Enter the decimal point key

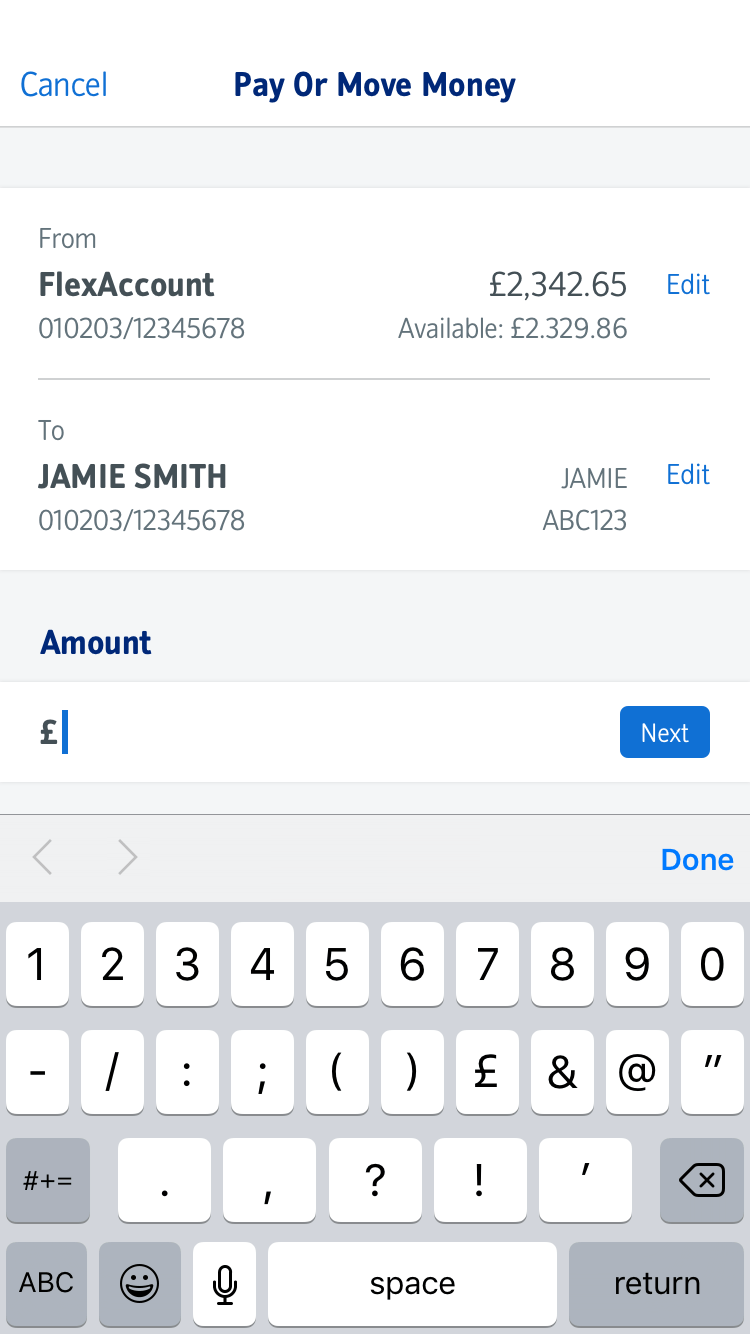point(164,1181)
